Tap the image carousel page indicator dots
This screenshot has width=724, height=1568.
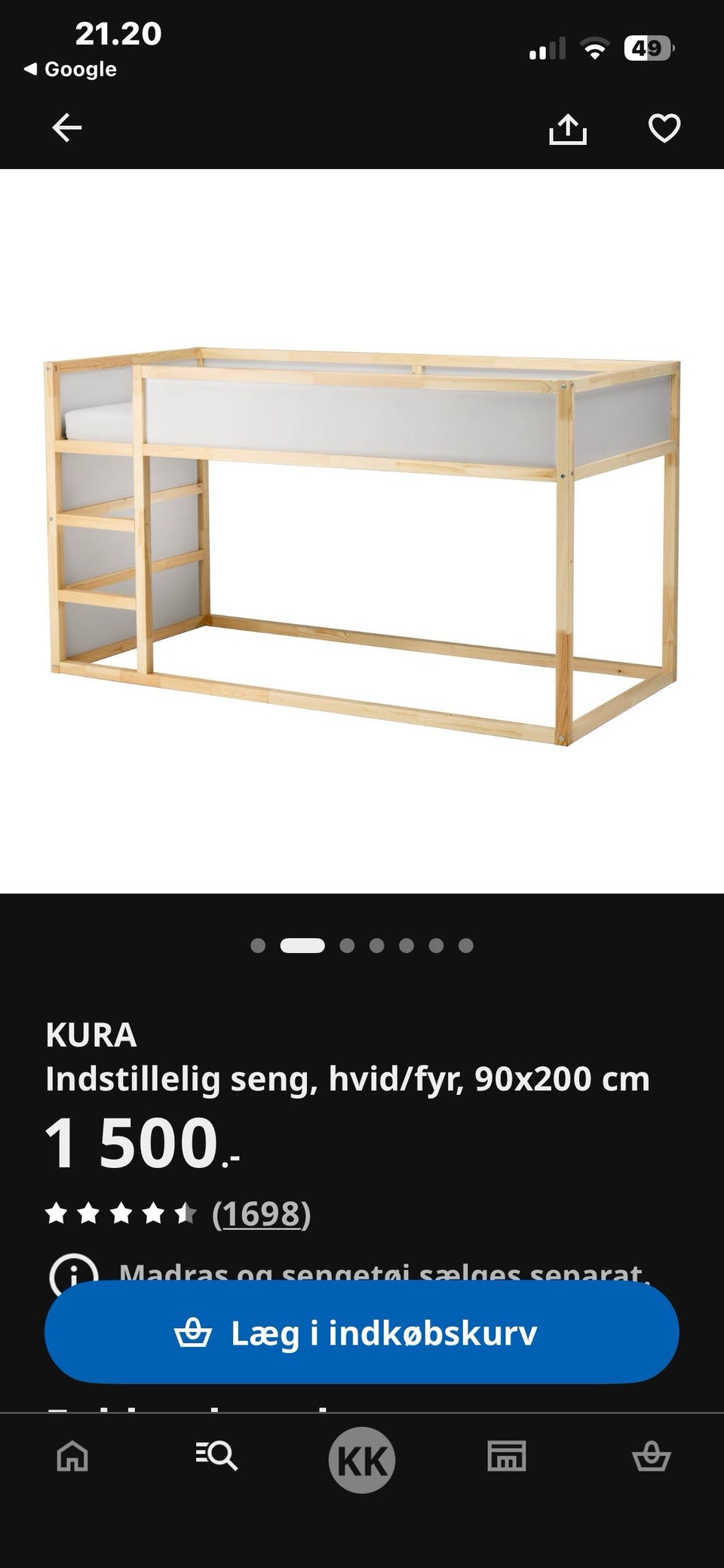[362, 945]
